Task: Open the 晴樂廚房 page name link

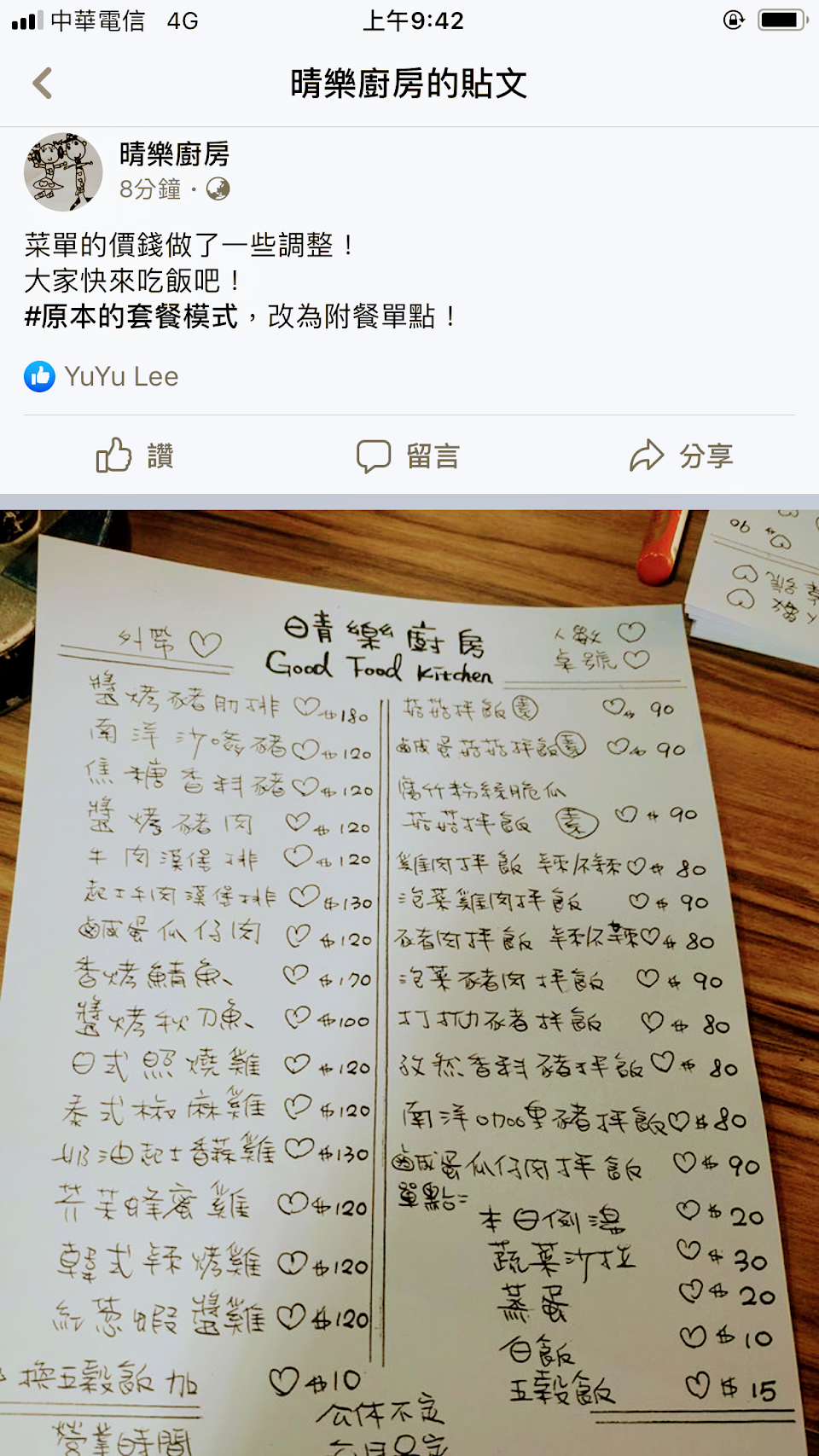Action: pos(175,154)
